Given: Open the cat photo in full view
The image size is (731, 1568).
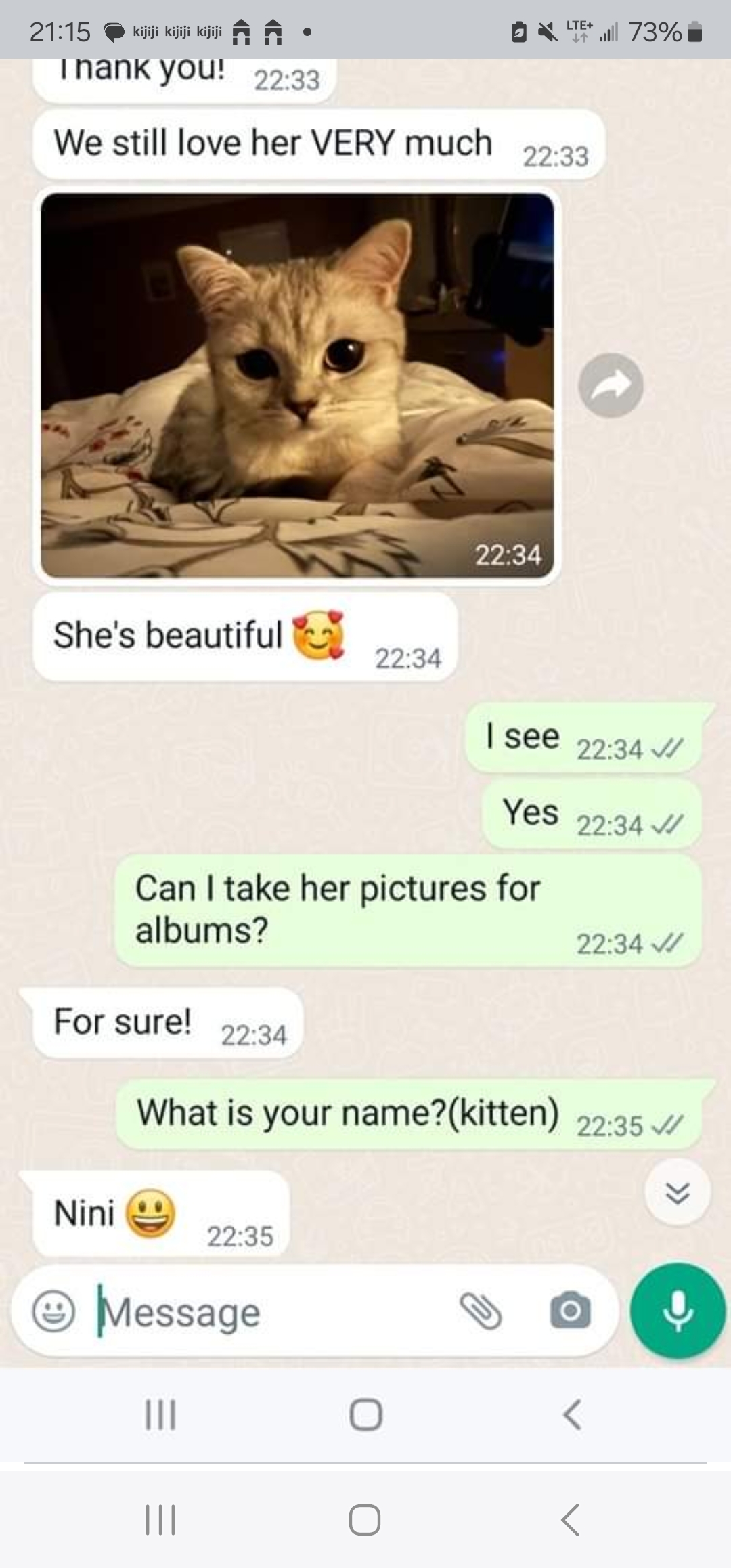Looking at the screenshot, I should click(297, 385).
